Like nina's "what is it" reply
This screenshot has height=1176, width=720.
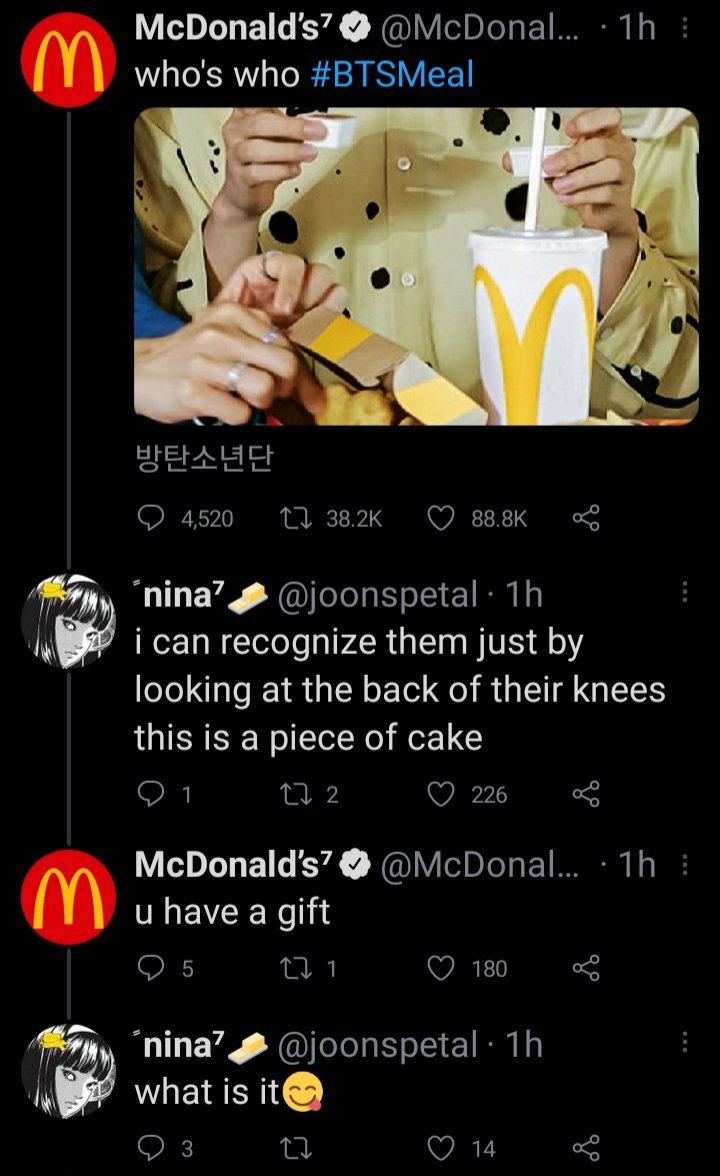440,1149
